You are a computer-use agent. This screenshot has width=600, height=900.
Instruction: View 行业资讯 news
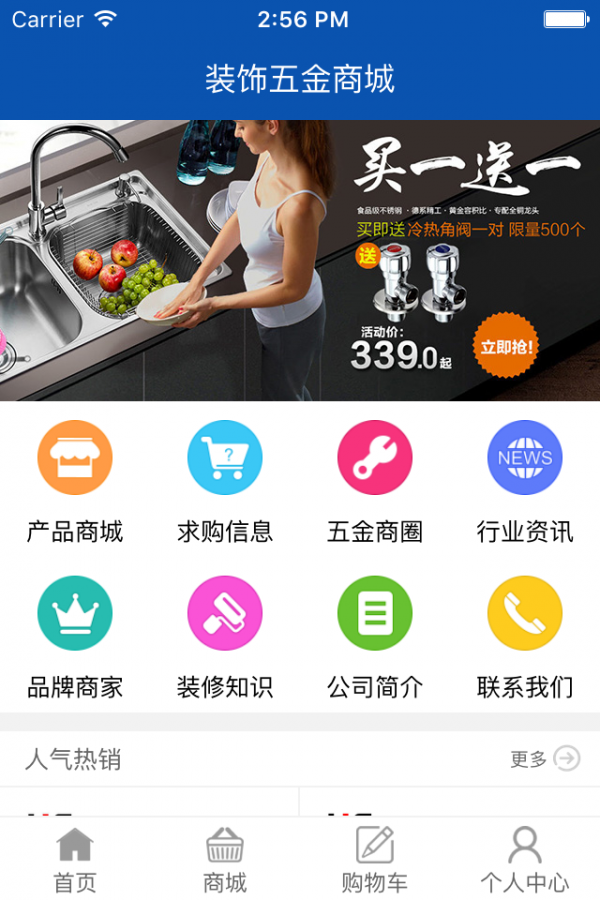525,480
